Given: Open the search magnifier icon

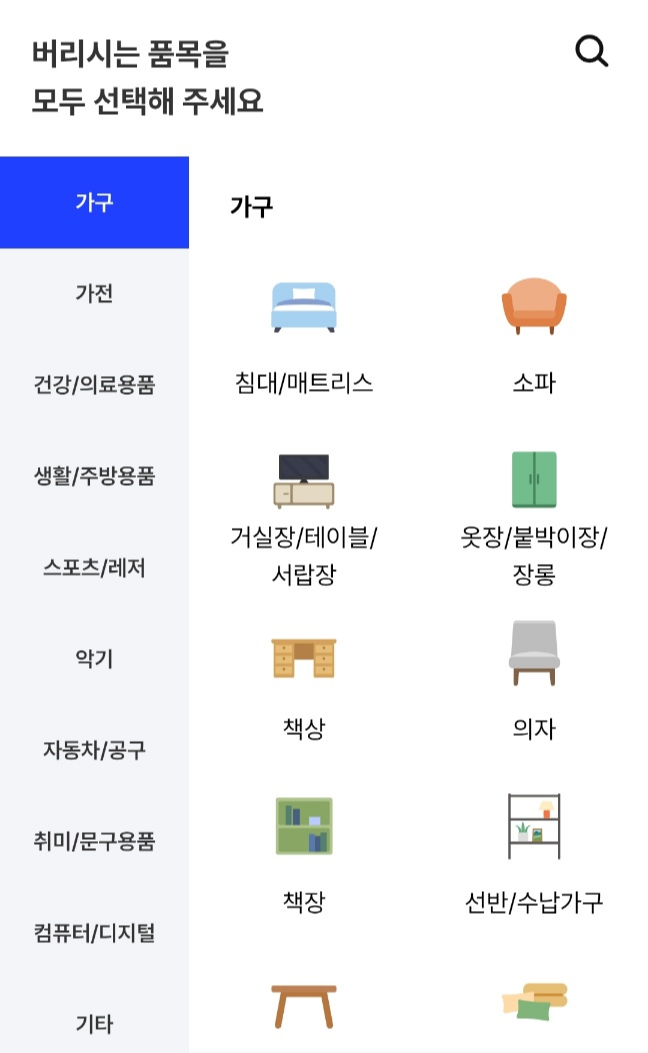Looking at the screenshot, I should (x=591, y=51).
